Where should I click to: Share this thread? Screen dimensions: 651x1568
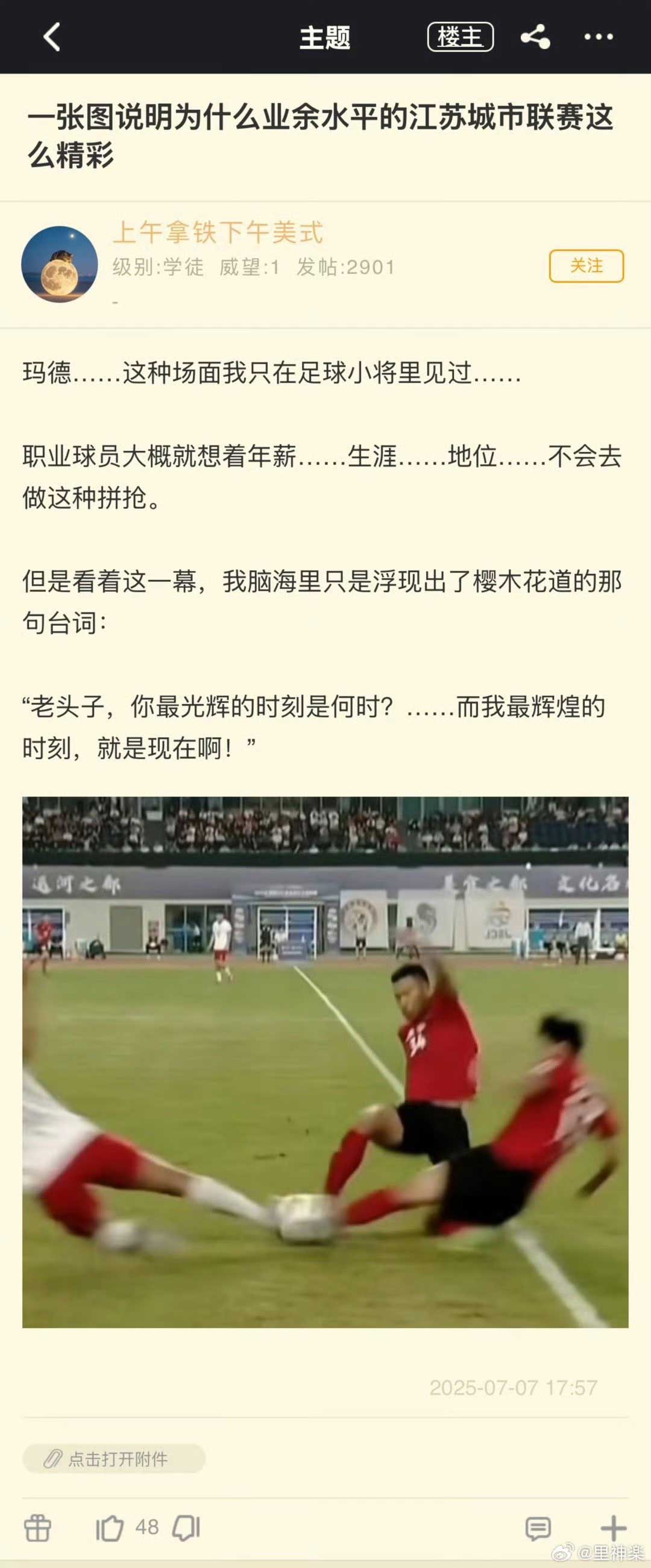[x=535, y=37]
